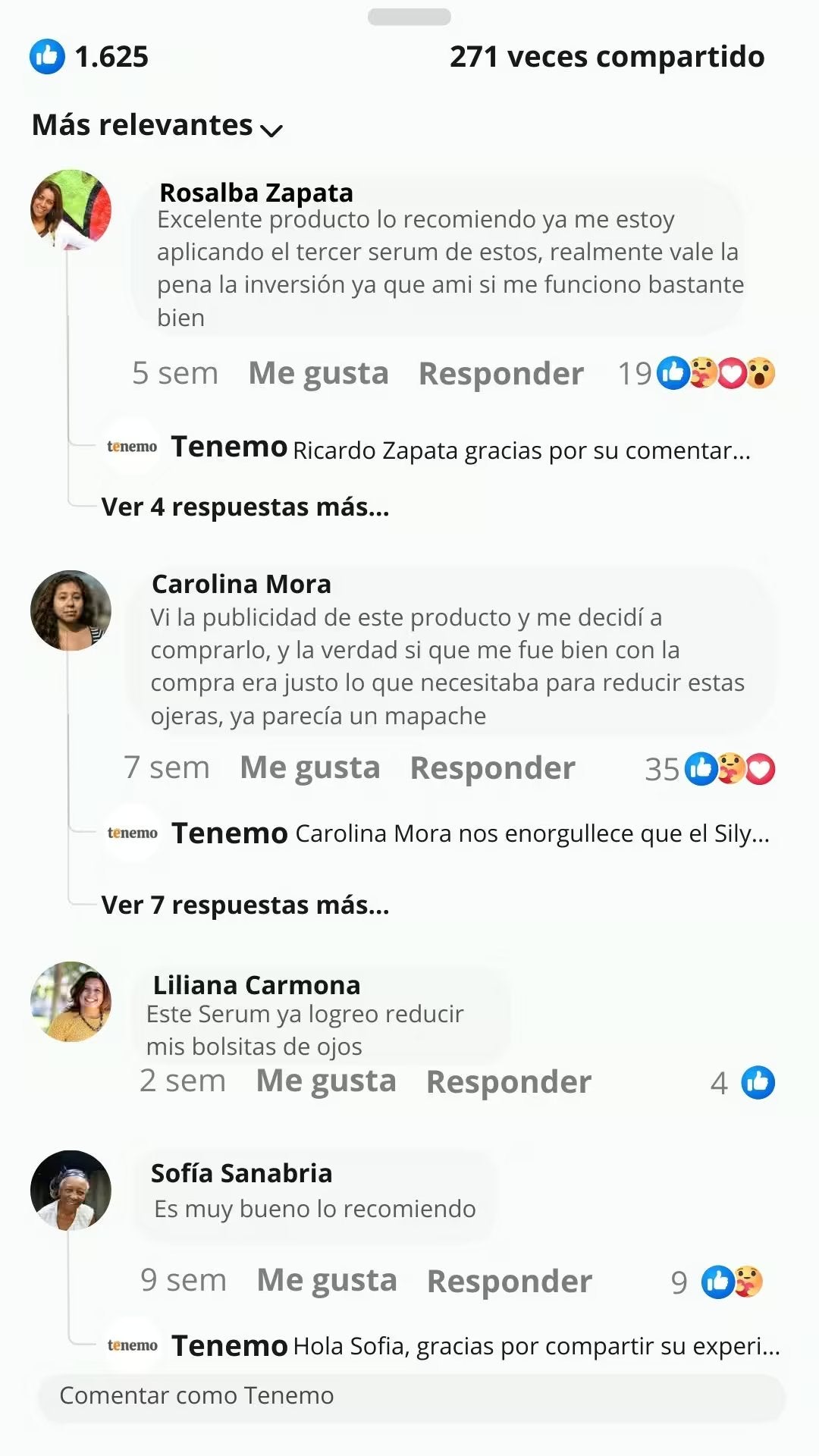The image size is (819, 1456).
Task: See the 19 reactions on Rosalba's comment
Action: [x=695, y=373]
